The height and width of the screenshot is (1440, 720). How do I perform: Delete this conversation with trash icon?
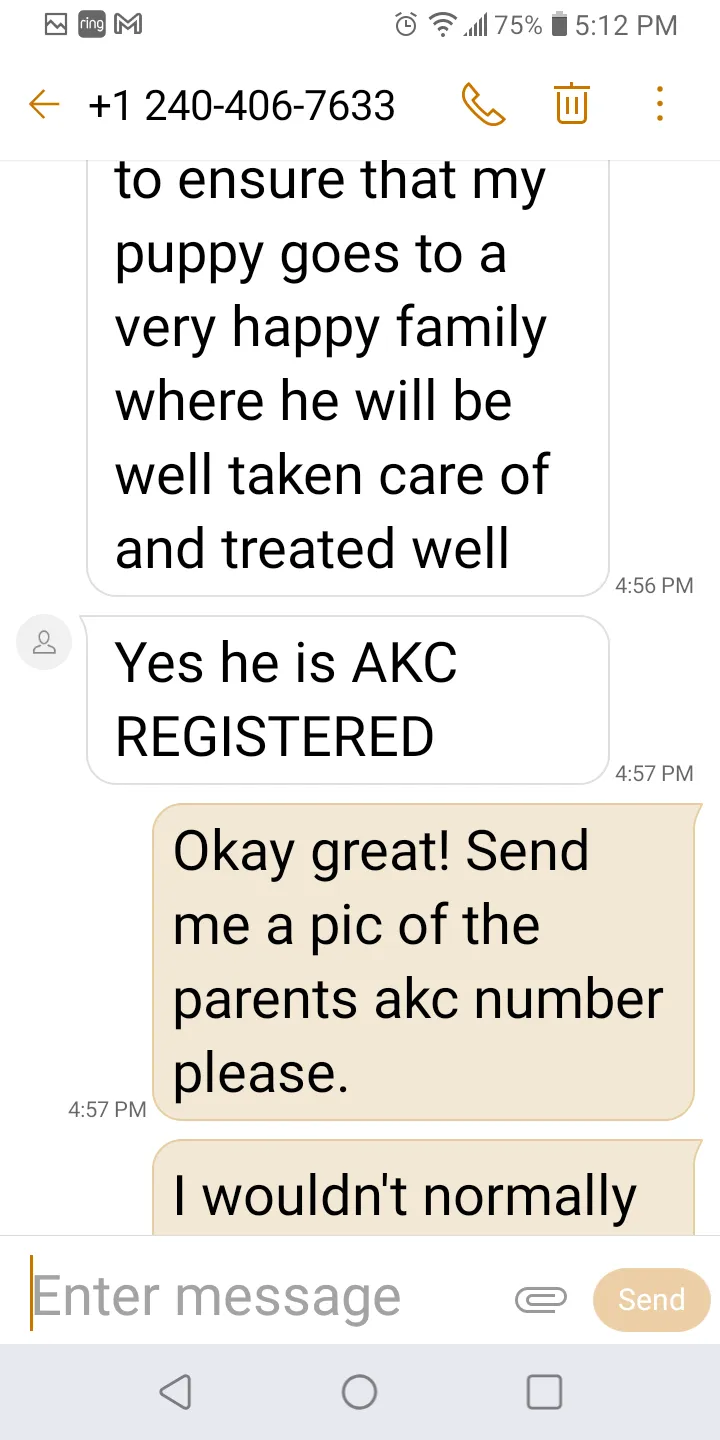pos(571,104)
